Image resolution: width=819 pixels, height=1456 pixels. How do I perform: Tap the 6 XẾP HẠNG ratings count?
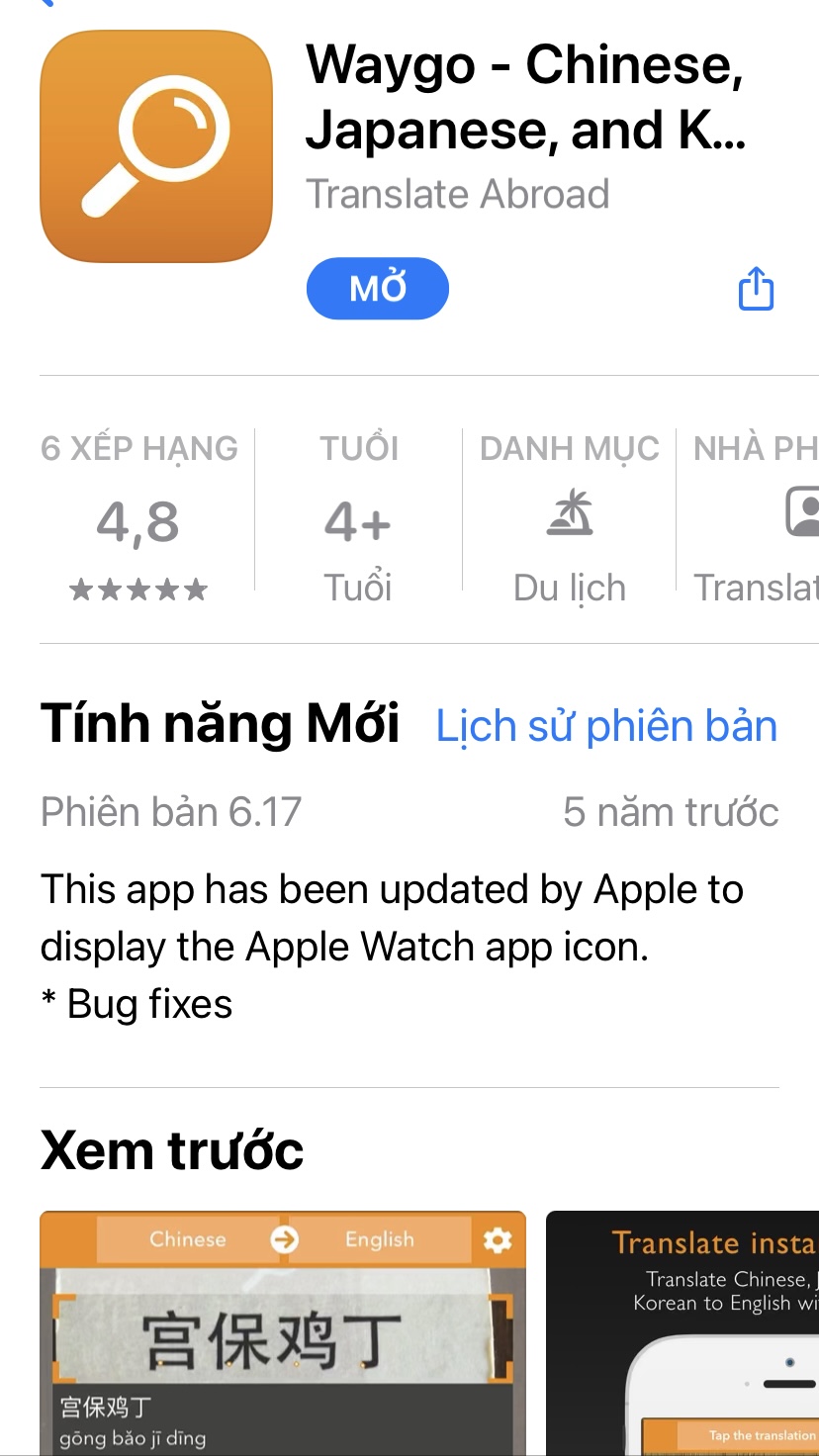(x=138, y=447)
